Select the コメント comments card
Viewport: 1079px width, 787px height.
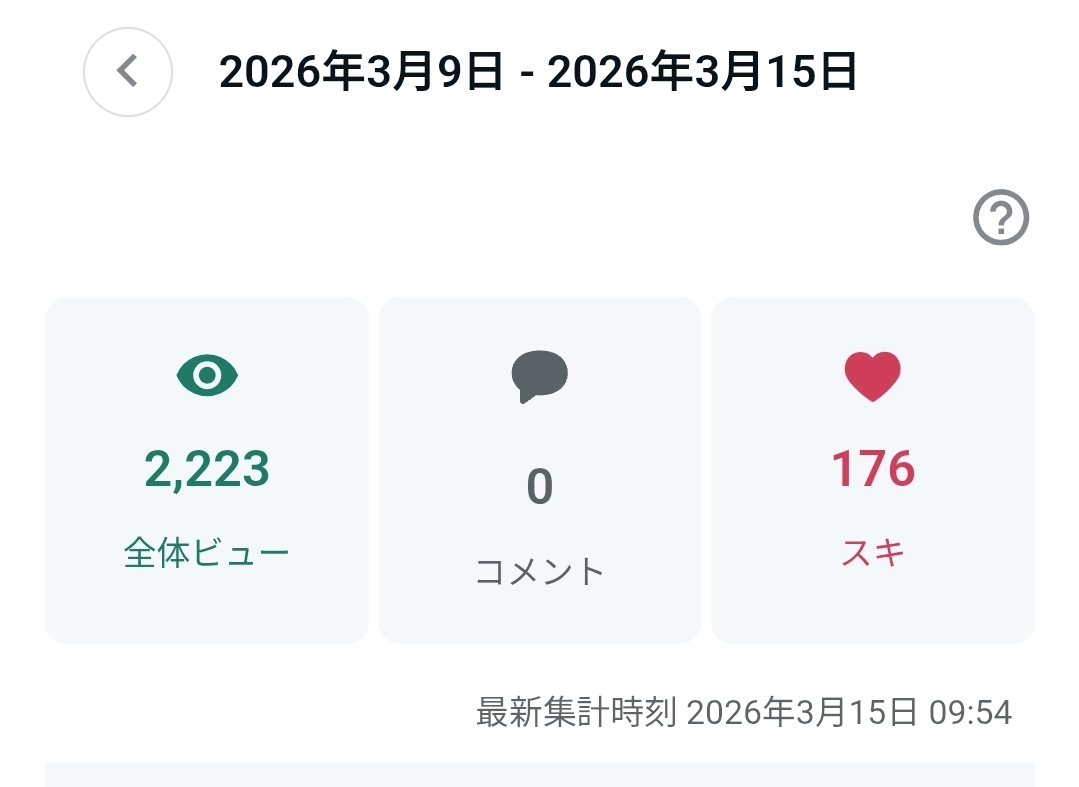click(539, 470)
